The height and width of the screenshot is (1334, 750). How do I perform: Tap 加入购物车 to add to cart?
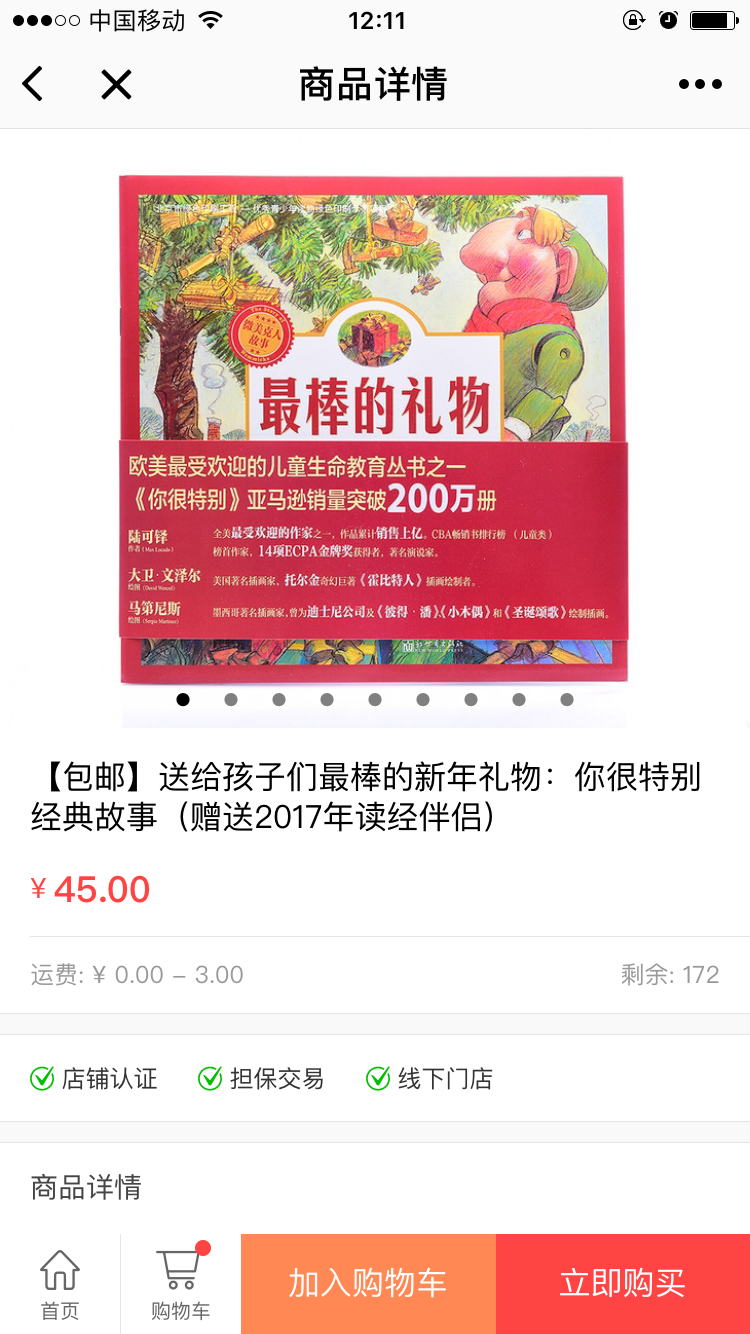click(x=368, y=1284)
